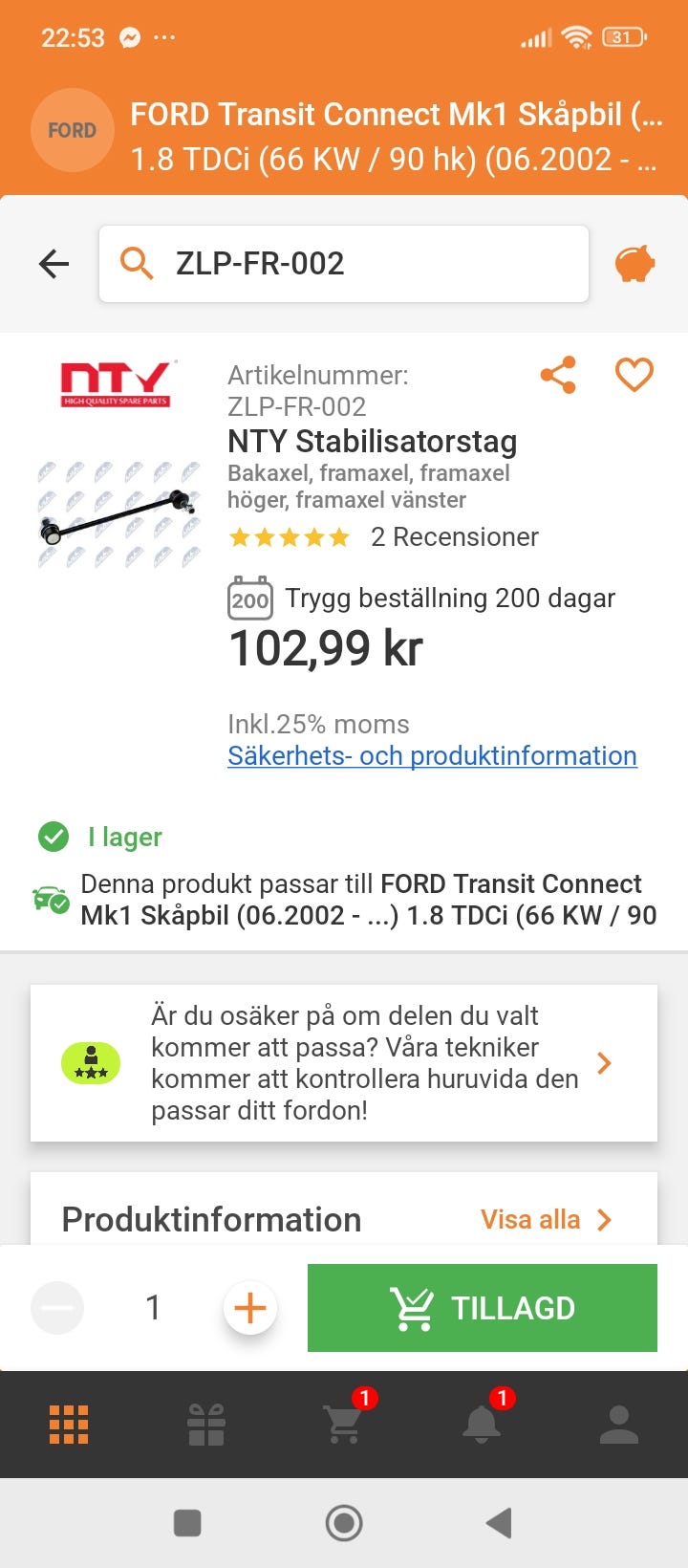The image size is (688, 1568).
Task: Tap the system home button
Action: coord(344,1522)
